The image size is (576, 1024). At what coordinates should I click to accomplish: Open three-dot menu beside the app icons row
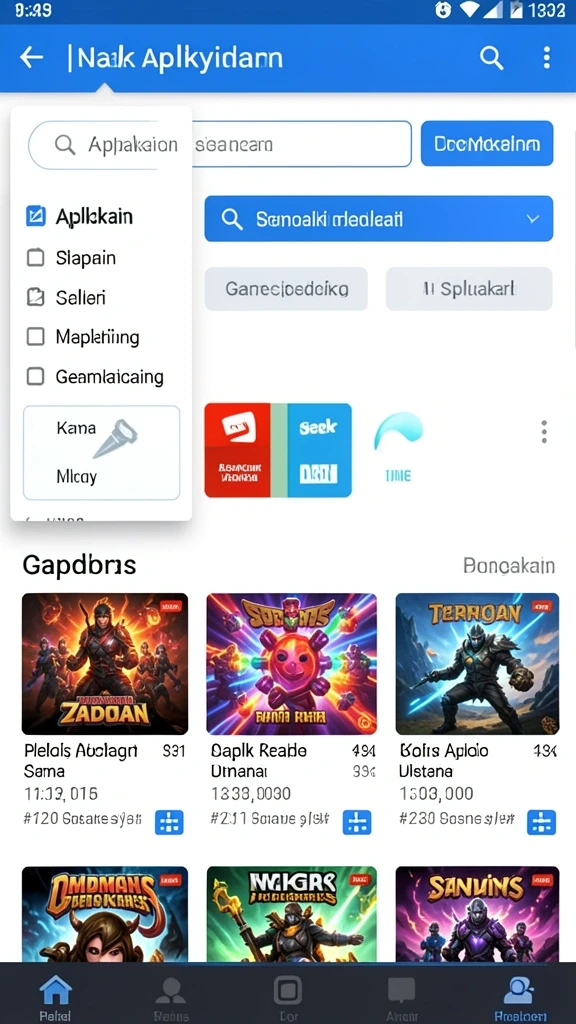click(x=544, y=432)
